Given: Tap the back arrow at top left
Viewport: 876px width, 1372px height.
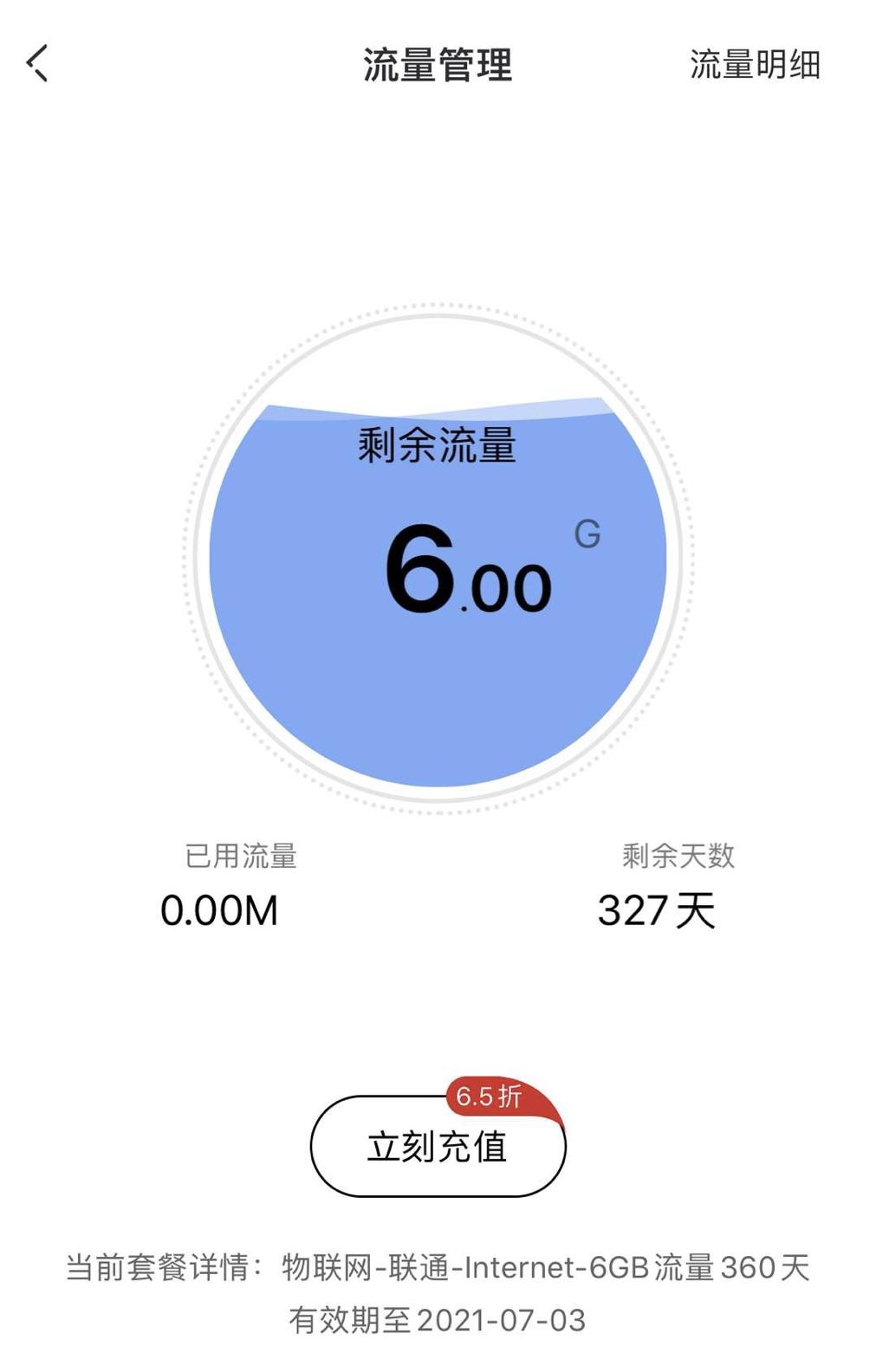Looking at the screenshot, I should [x=36, y=65].
